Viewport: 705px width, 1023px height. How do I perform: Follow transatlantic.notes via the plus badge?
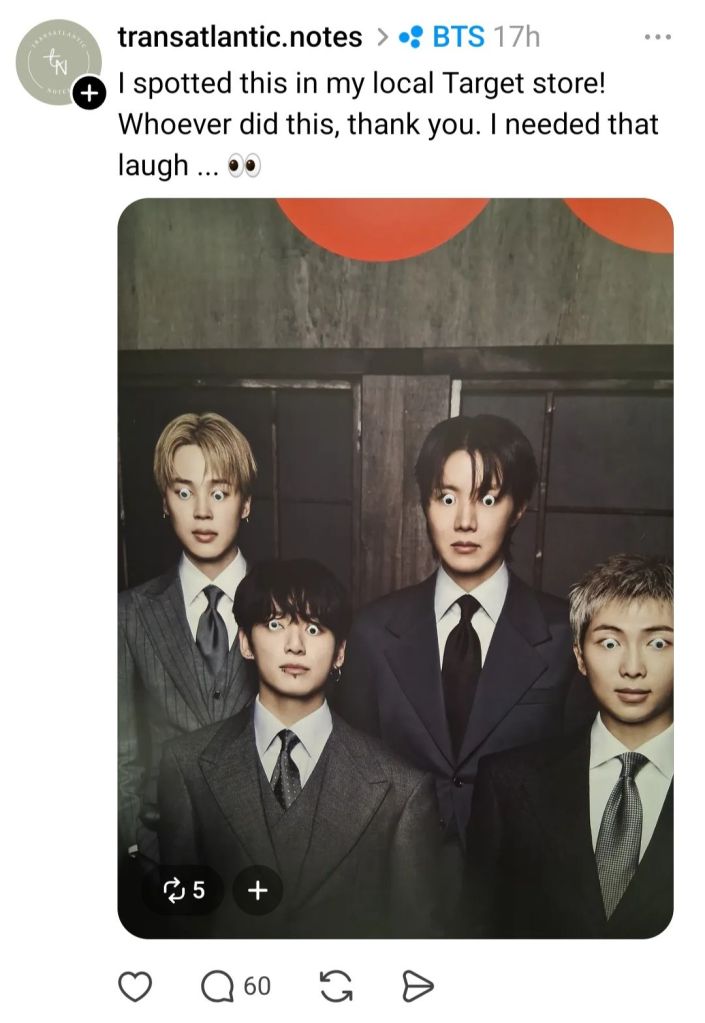point(89,94)
